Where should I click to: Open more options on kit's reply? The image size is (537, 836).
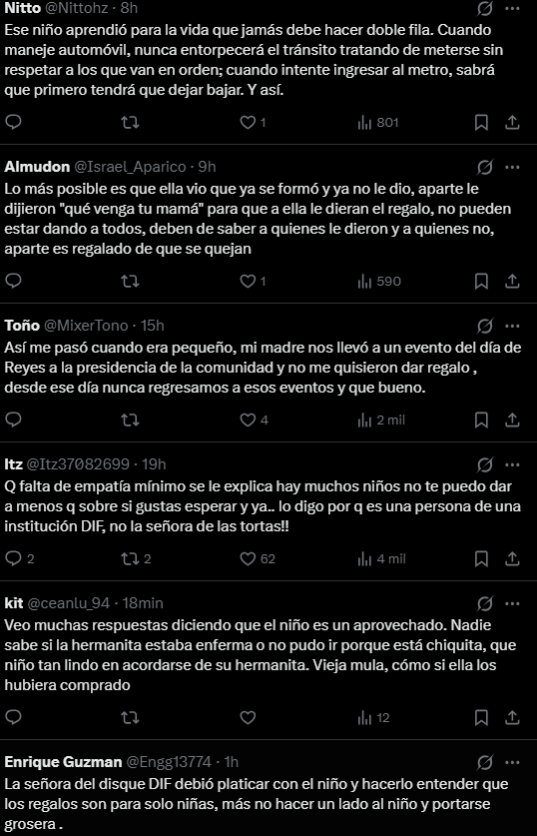tap(512, 604)
